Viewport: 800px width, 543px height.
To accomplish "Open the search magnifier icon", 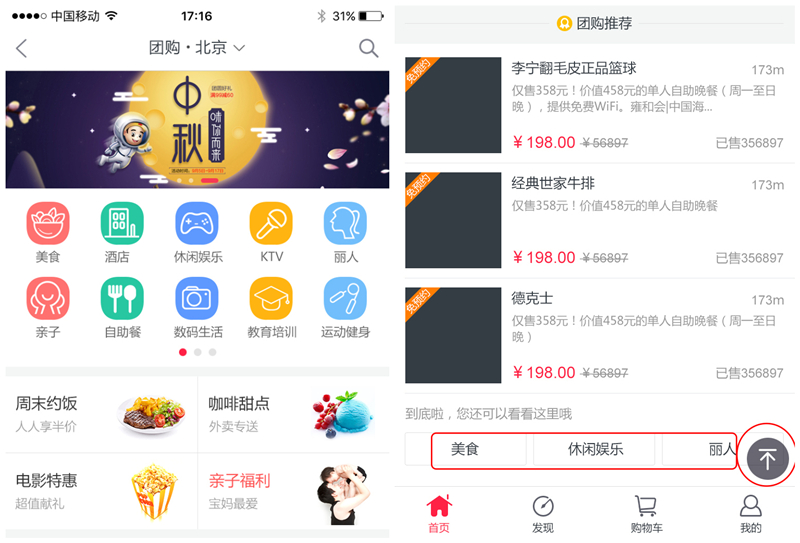I will click(x=368, y=48).
